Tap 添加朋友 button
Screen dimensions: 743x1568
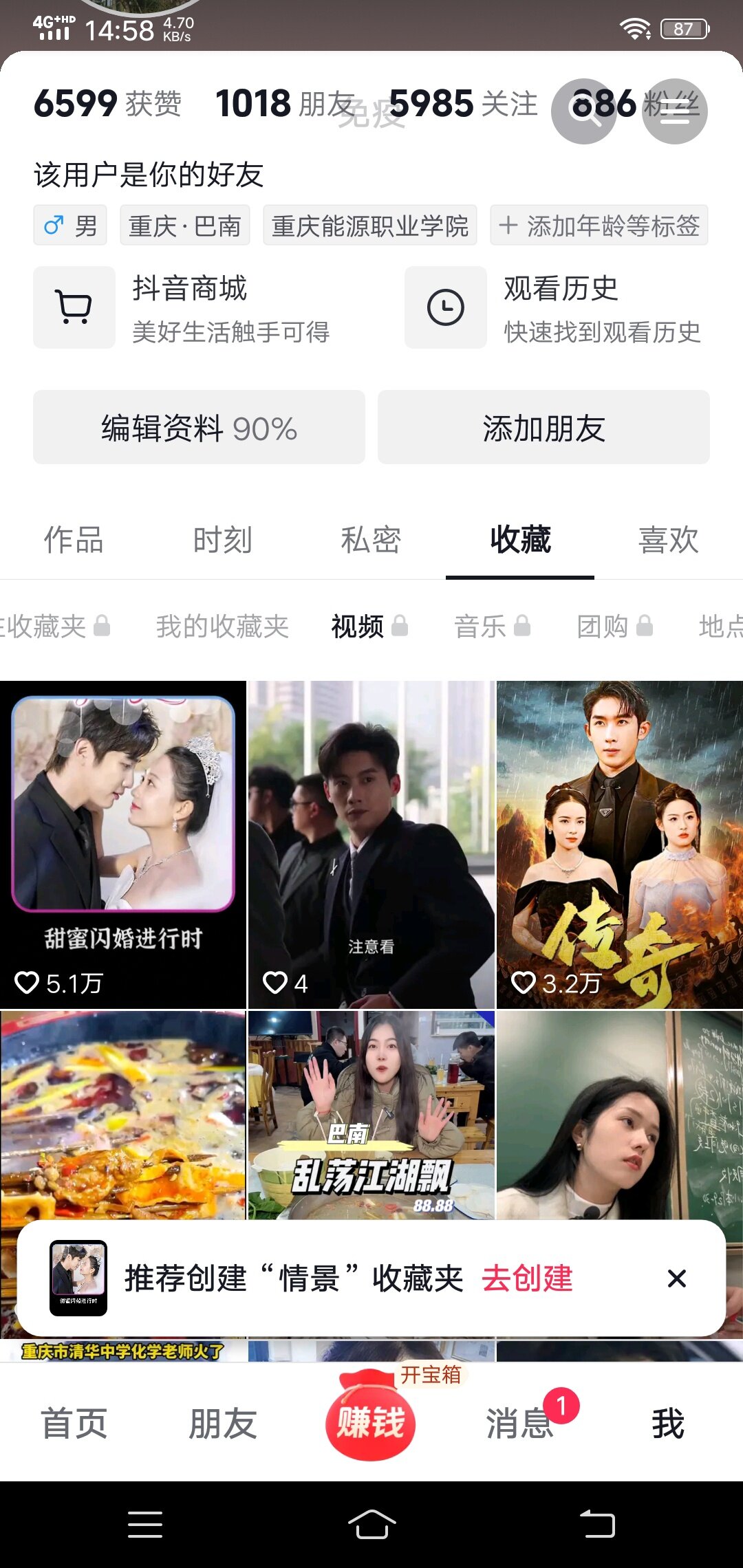coord(543,428)
